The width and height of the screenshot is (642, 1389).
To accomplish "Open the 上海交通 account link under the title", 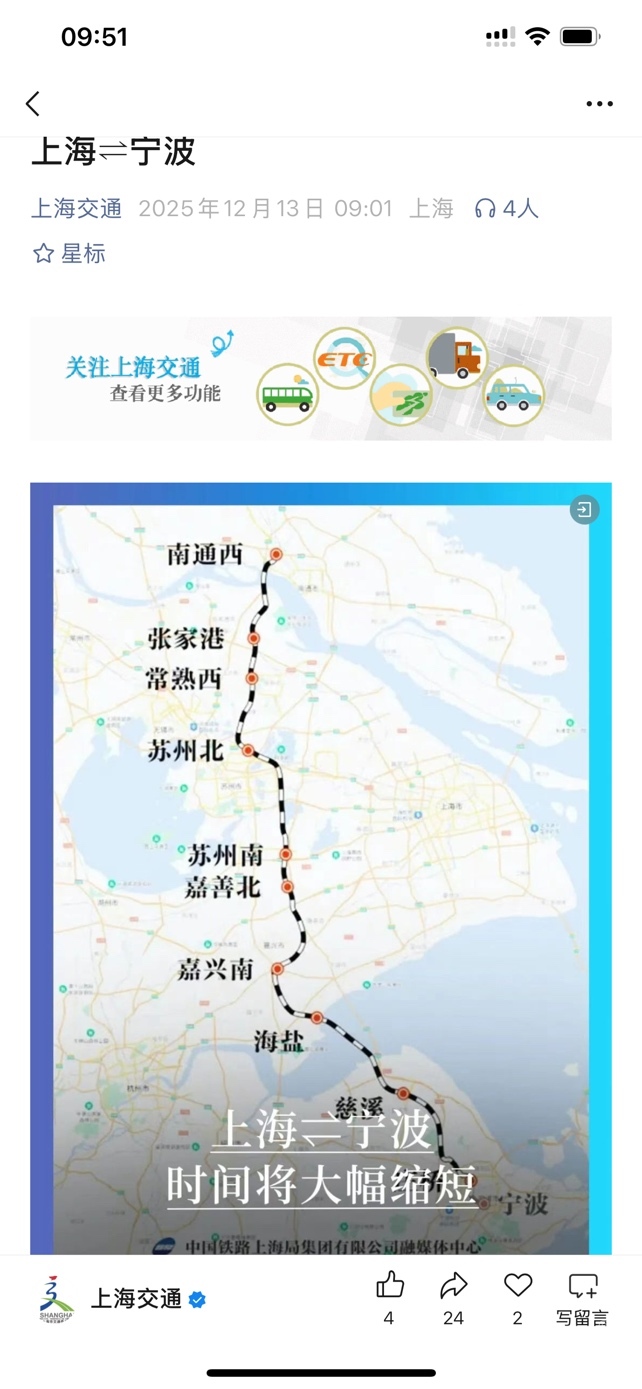I will (x=76, y=208).
